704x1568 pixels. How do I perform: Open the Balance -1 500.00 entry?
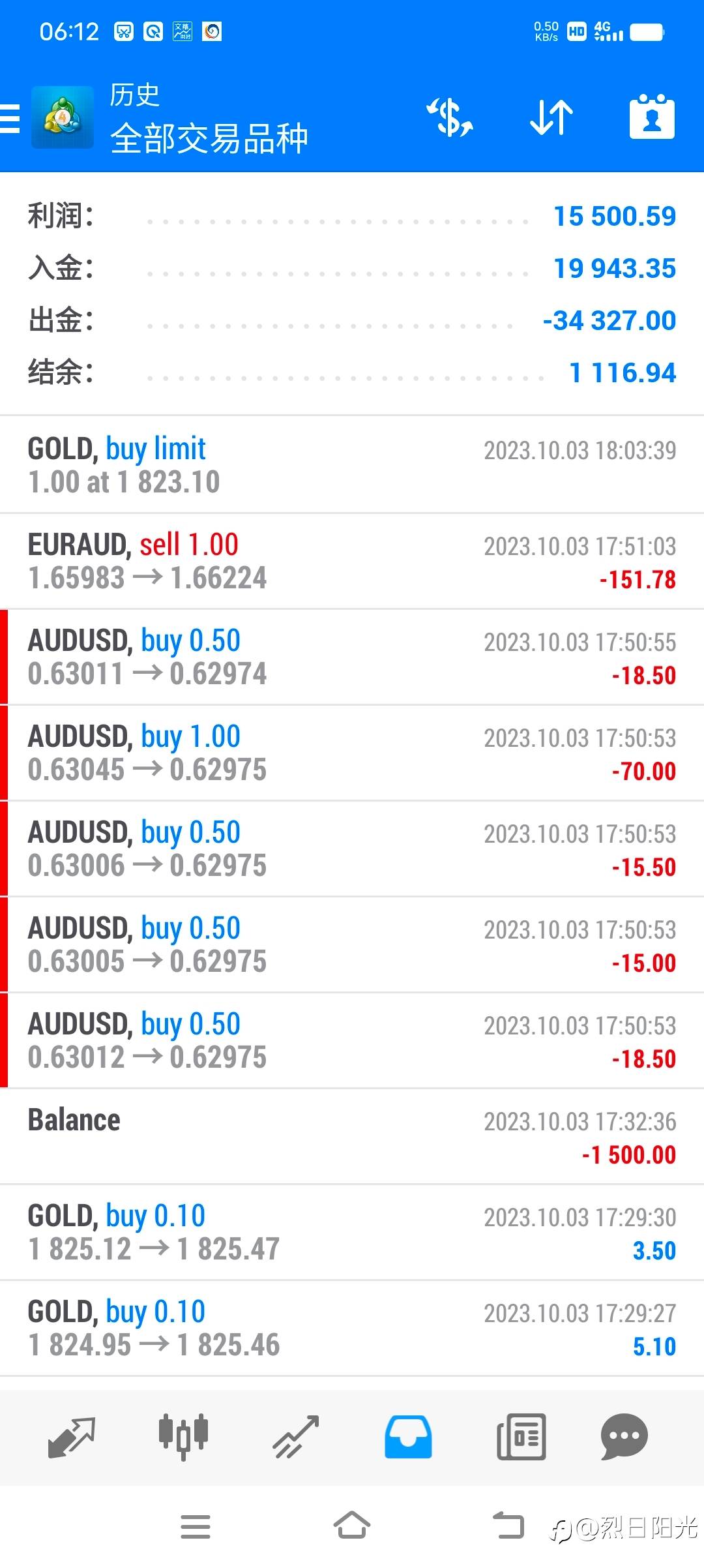click(352, 1136)
